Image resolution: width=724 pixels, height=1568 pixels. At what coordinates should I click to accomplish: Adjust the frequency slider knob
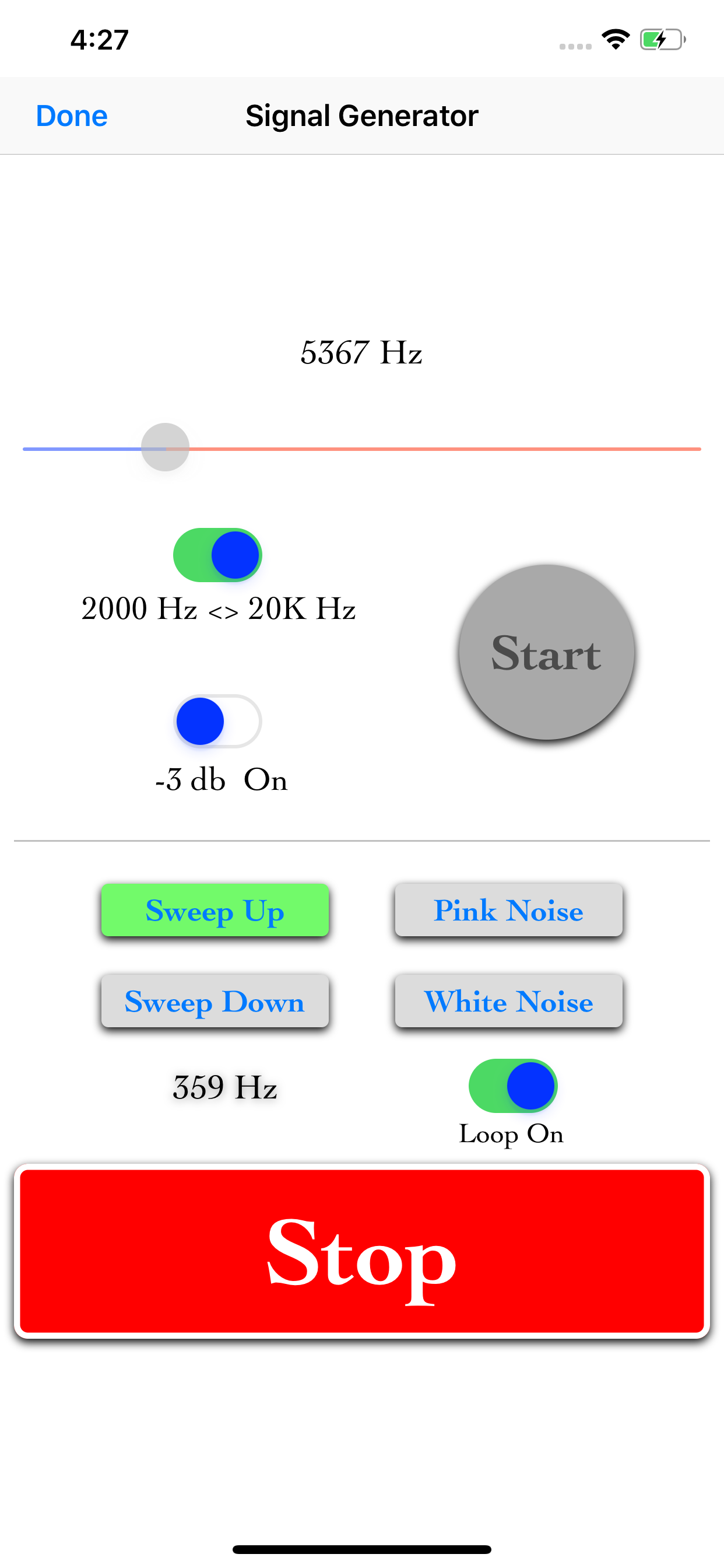click(164, 447)
